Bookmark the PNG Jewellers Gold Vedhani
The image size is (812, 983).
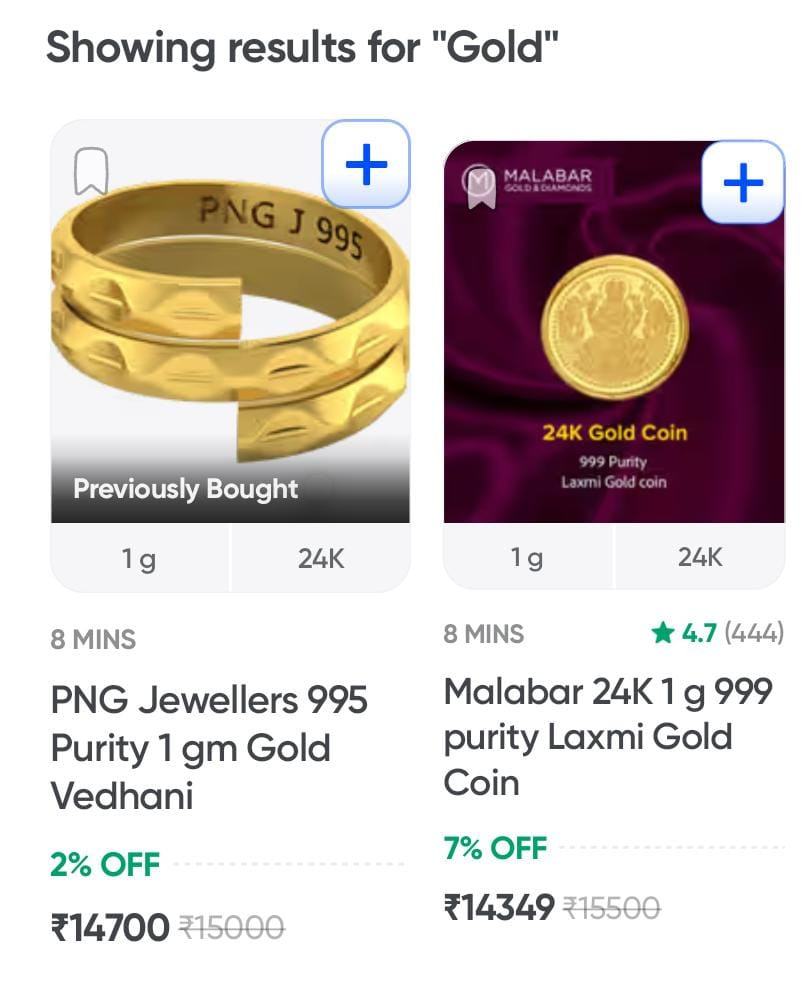click(x=92, y=172)
